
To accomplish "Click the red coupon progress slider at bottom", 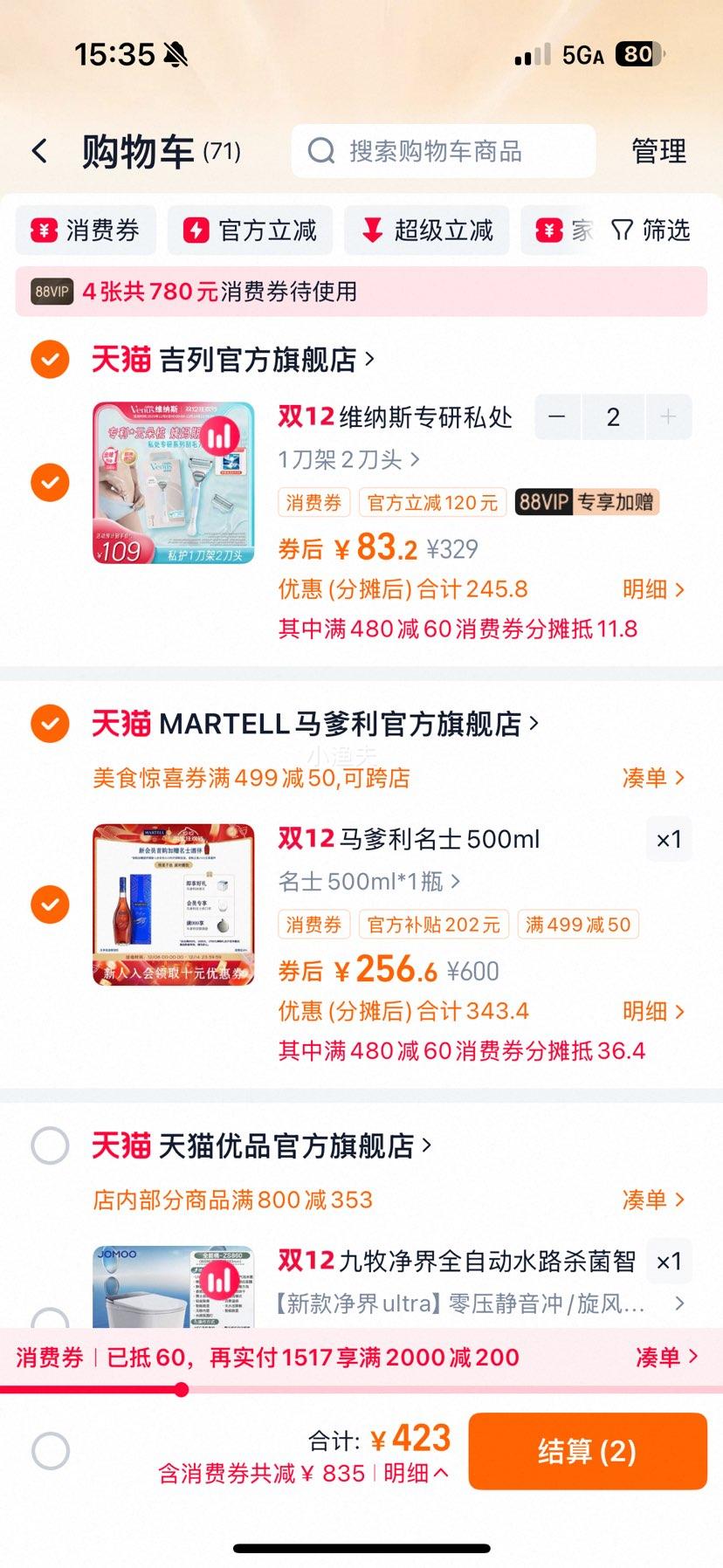I will click(182, 1386).
